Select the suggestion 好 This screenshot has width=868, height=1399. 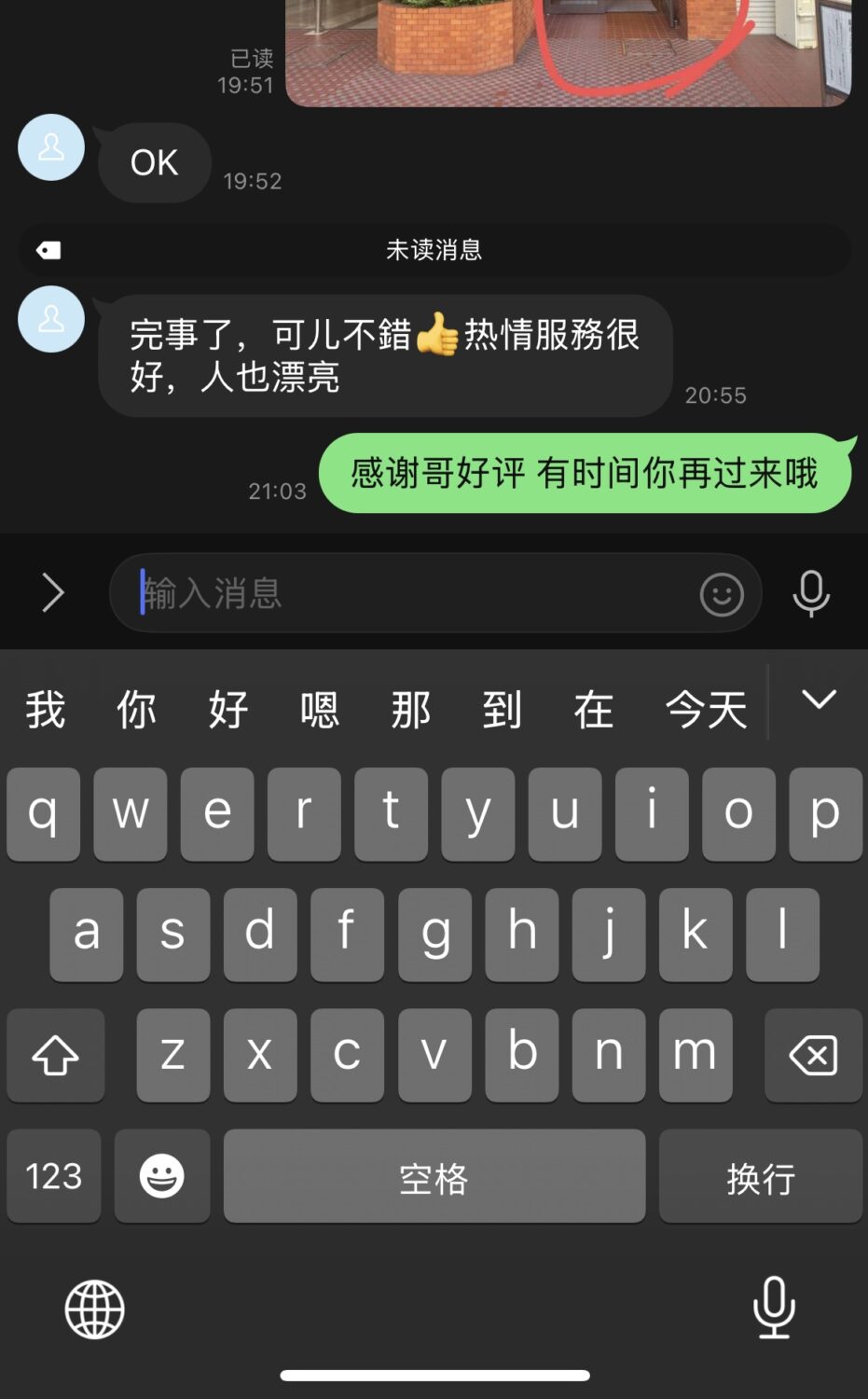pyautogui.click(x=227, y=710)
